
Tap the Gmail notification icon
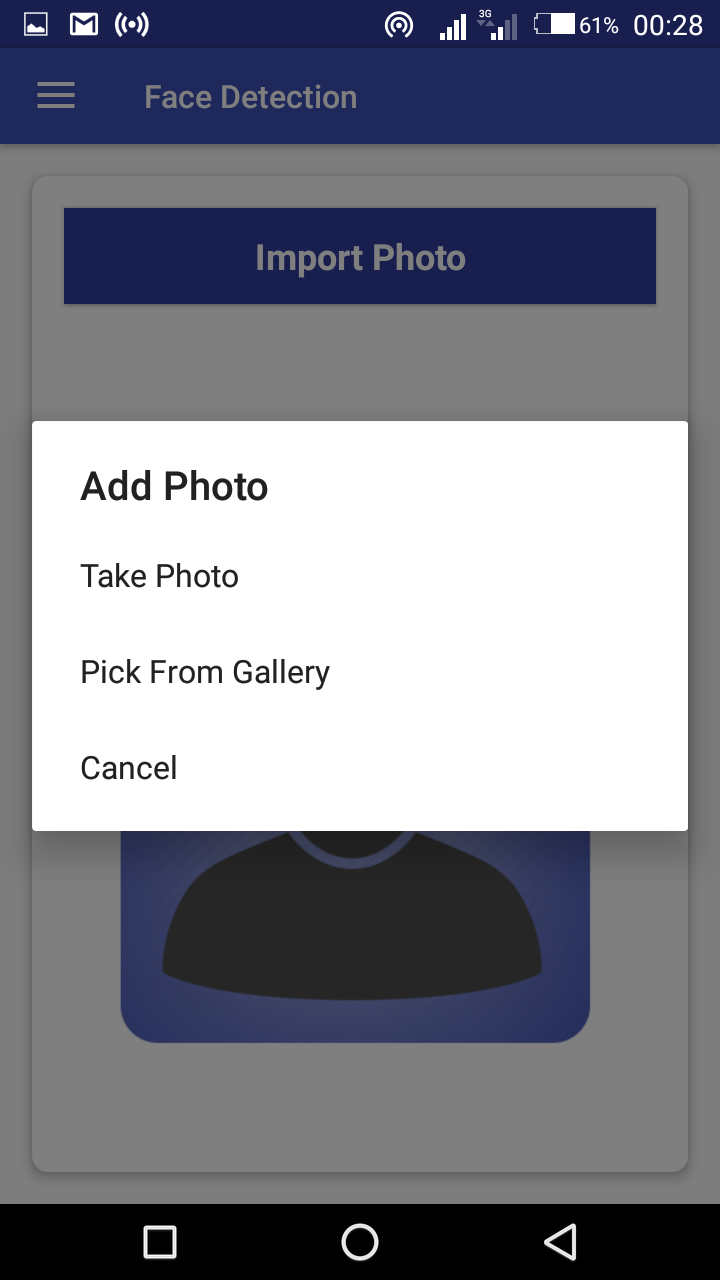[83, 24]
